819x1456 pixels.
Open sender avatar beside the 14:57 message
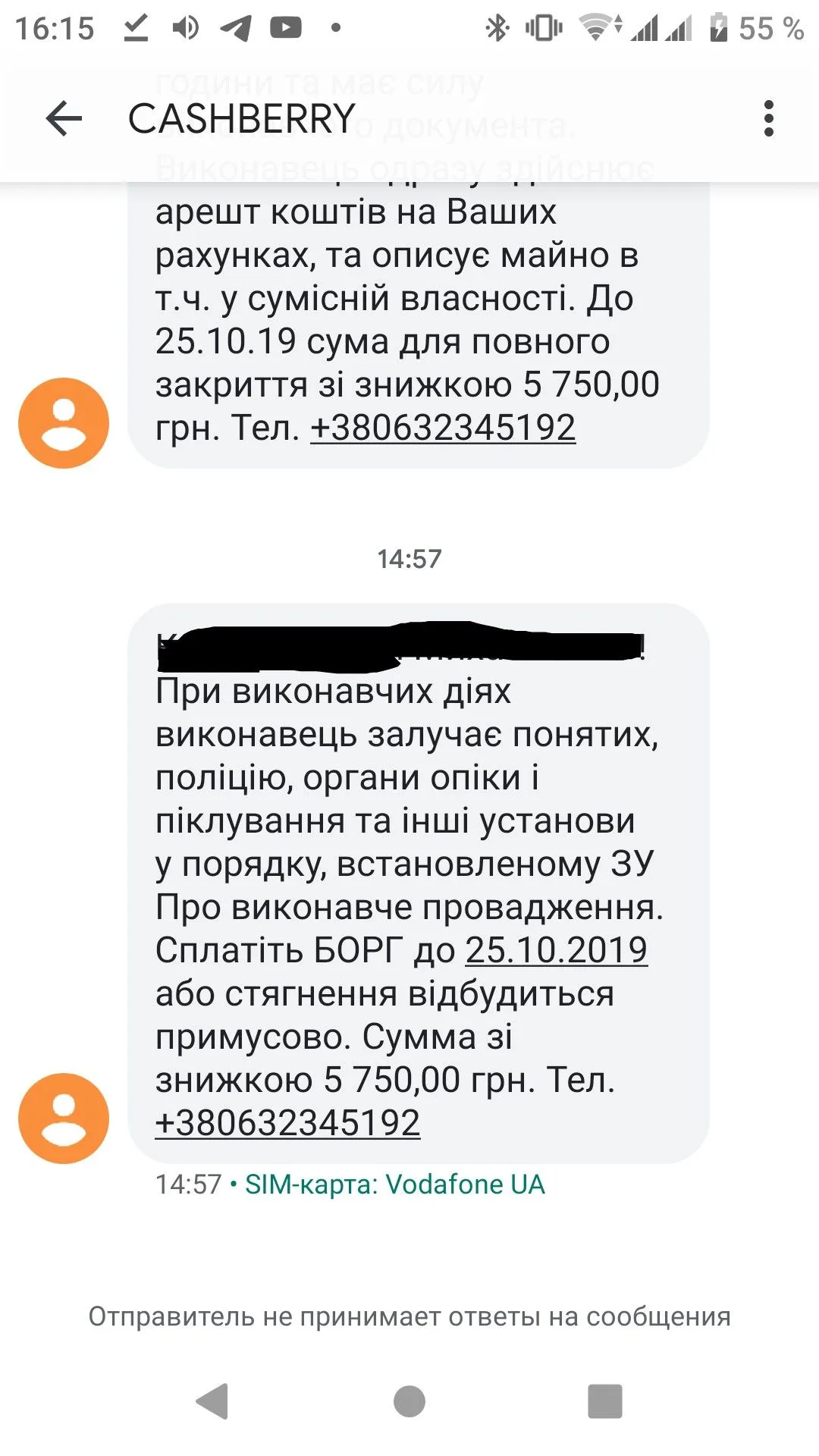click(x=64, y=1119)
